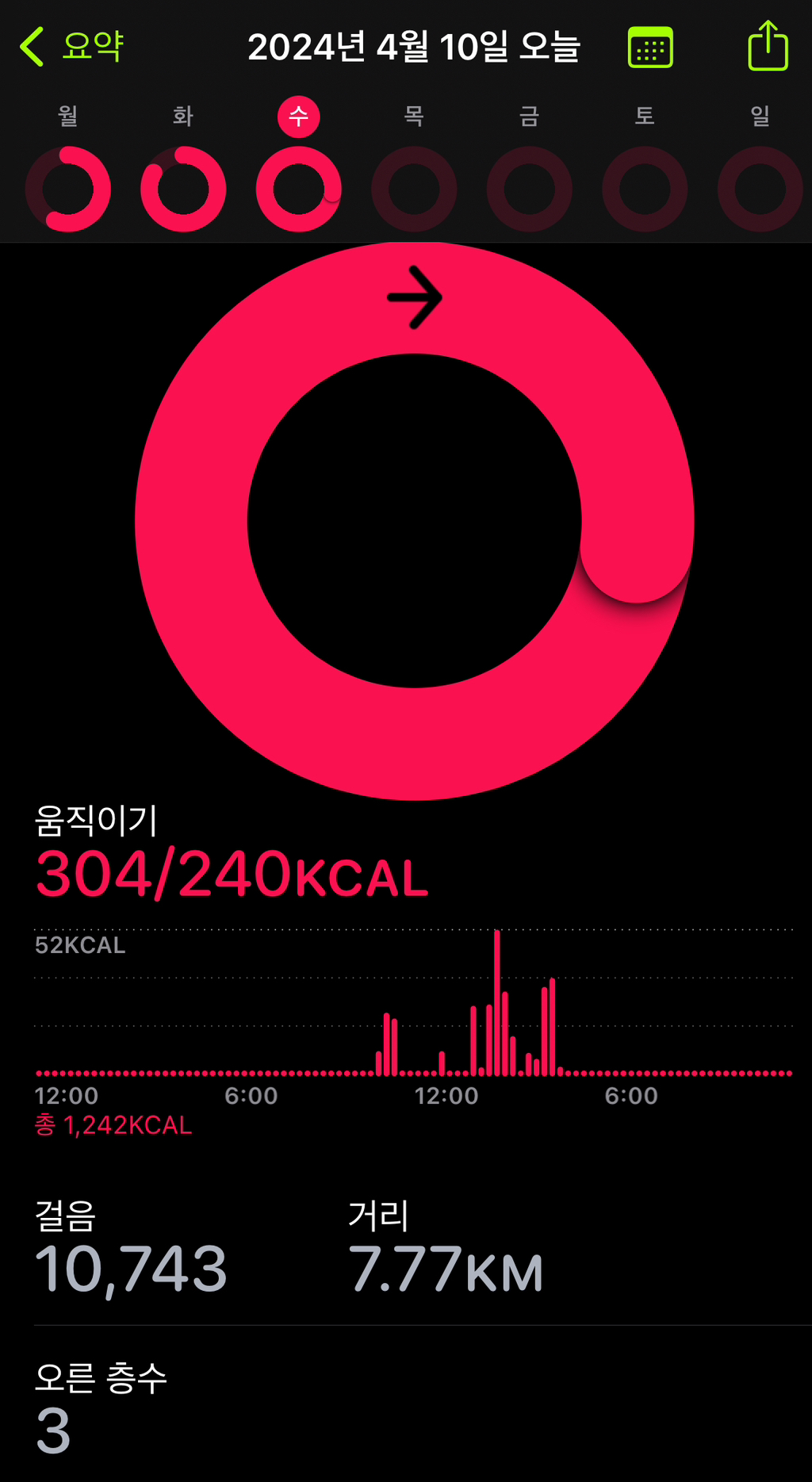Select Saturday (토) activity ring

645,189
